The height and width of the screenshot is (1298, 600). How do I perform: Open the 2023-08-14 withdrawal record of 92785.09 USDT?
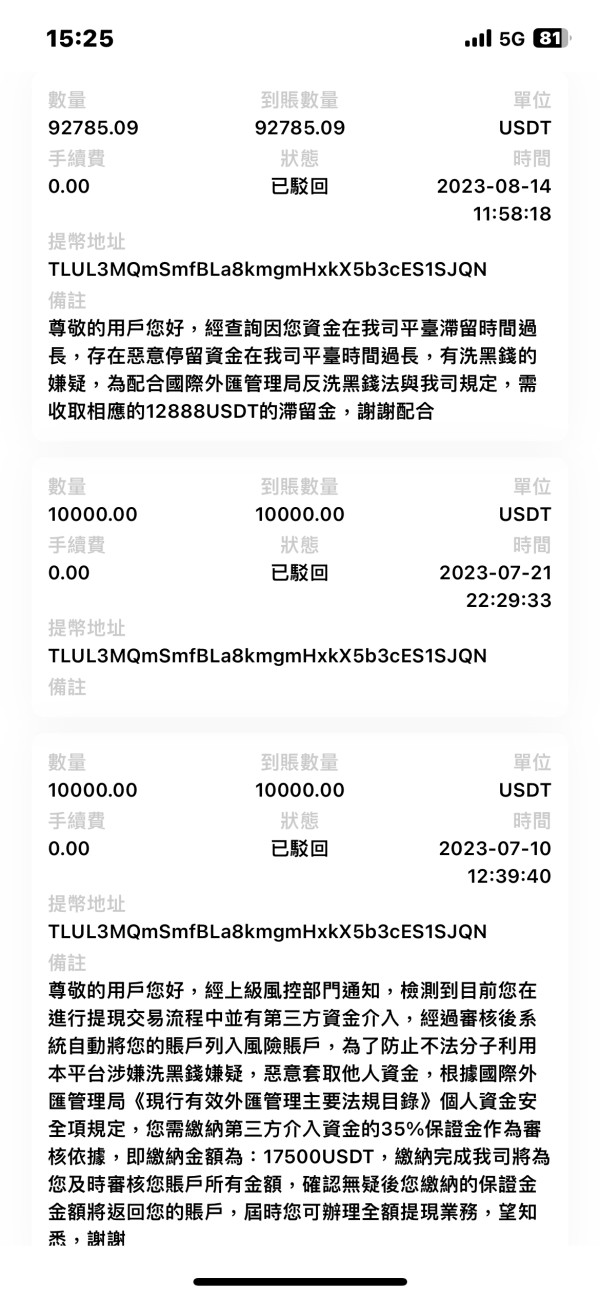[x=300, y=257]
